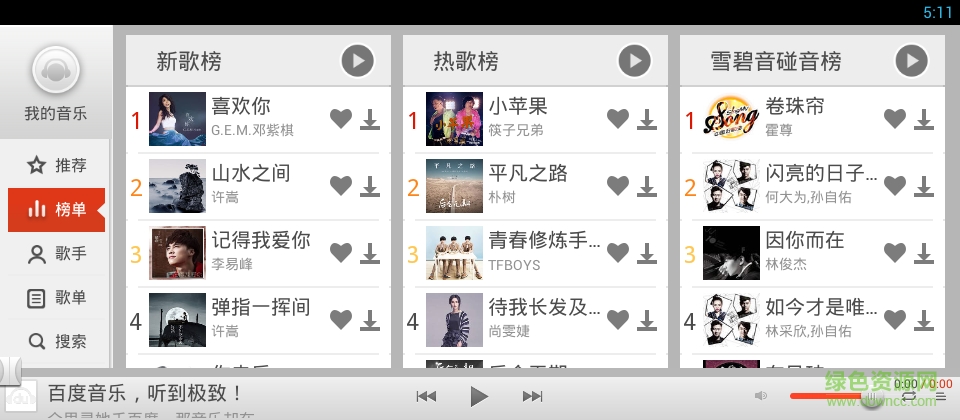Skip to the next track
The image size is (960, 420).
533,396
